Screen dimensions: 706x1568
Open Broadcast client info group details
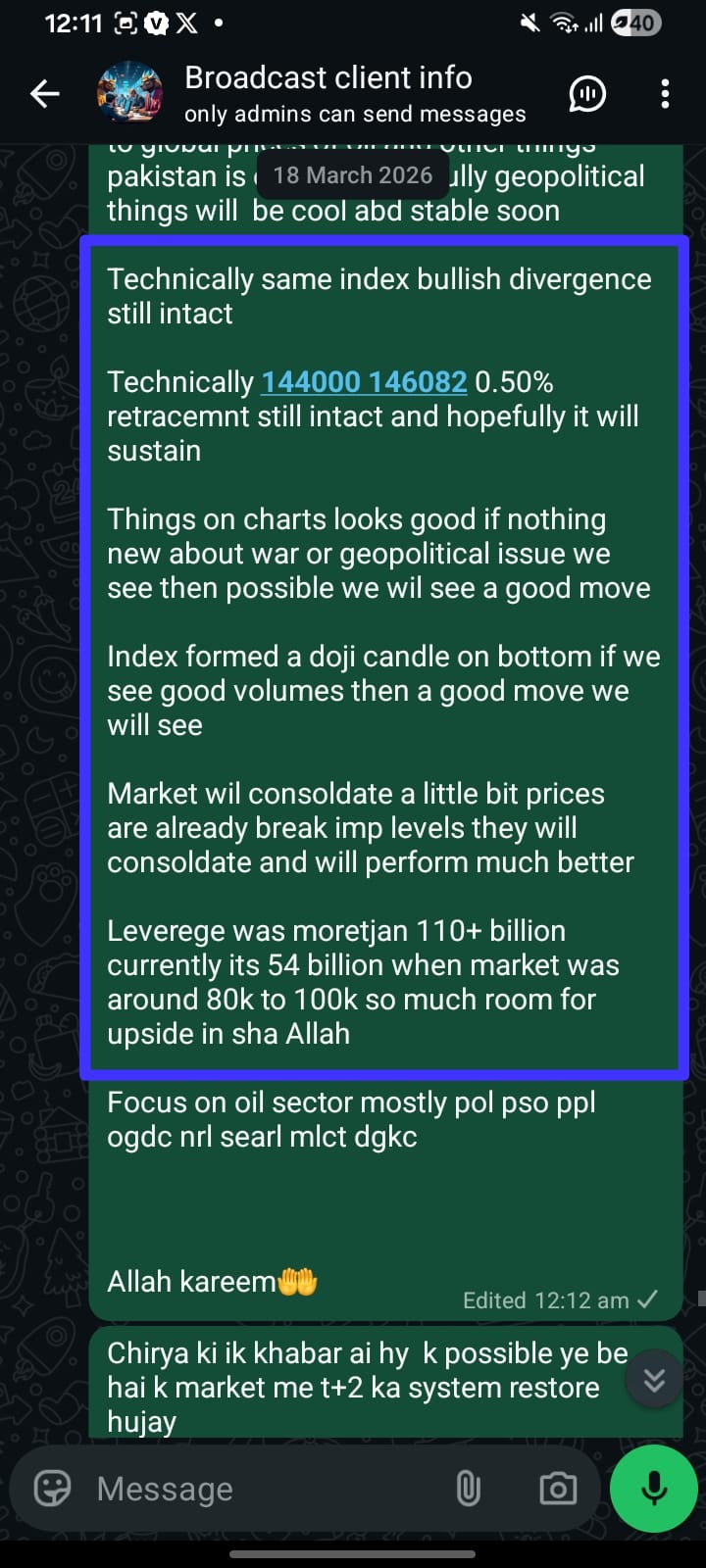pos(328,94)
